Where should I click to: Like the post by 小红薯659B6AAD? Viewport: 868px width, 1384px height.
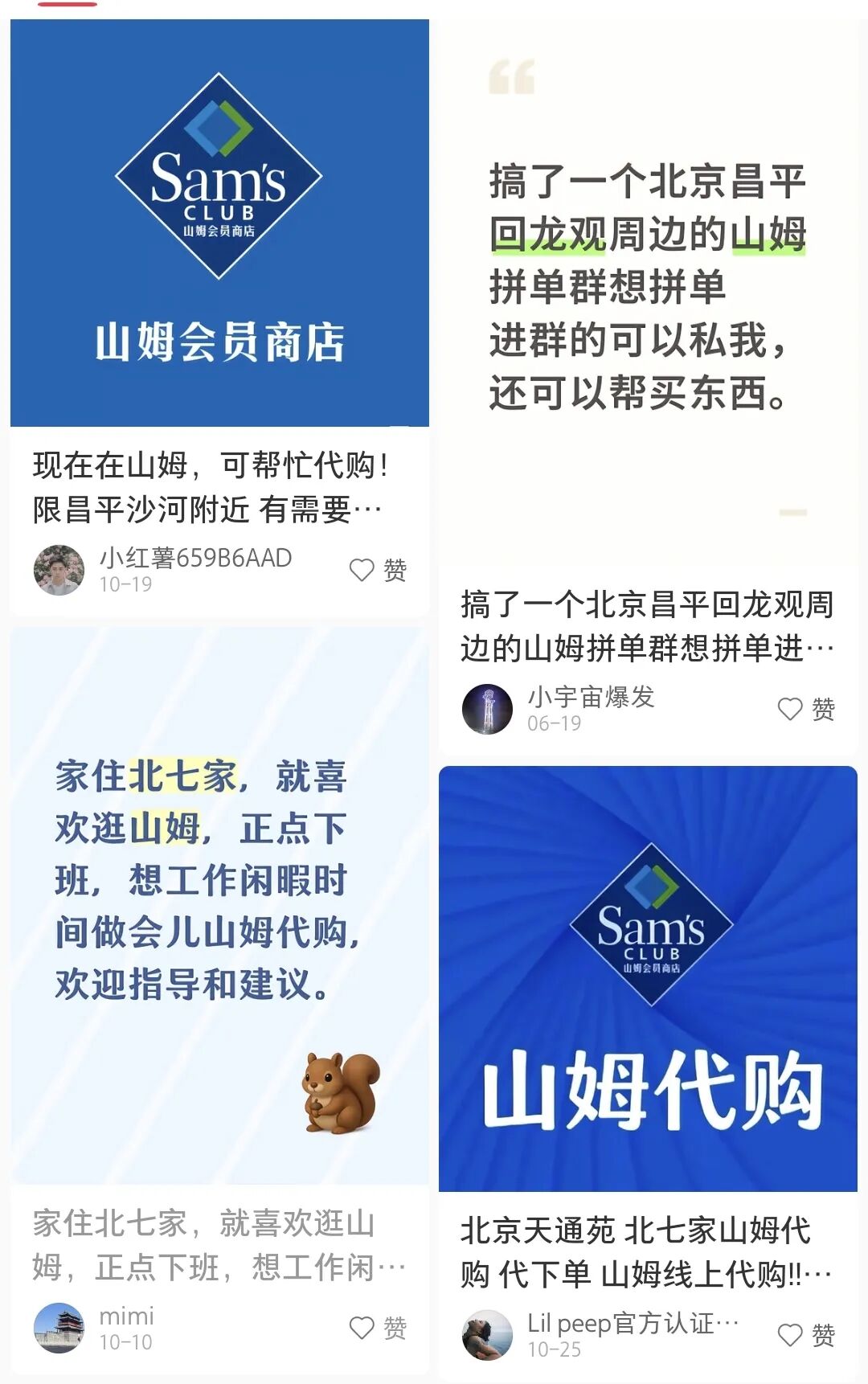tap(362, 570)
